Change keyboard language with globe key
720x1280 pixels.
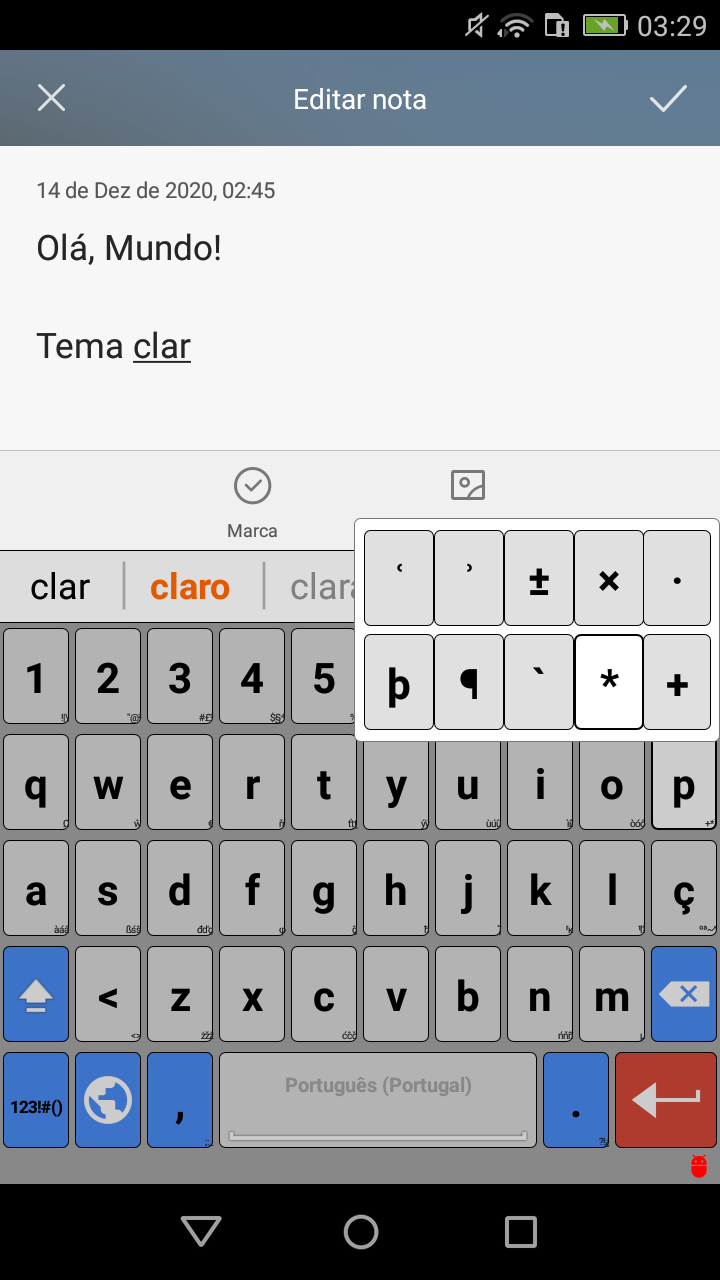tap(108, 1100)
